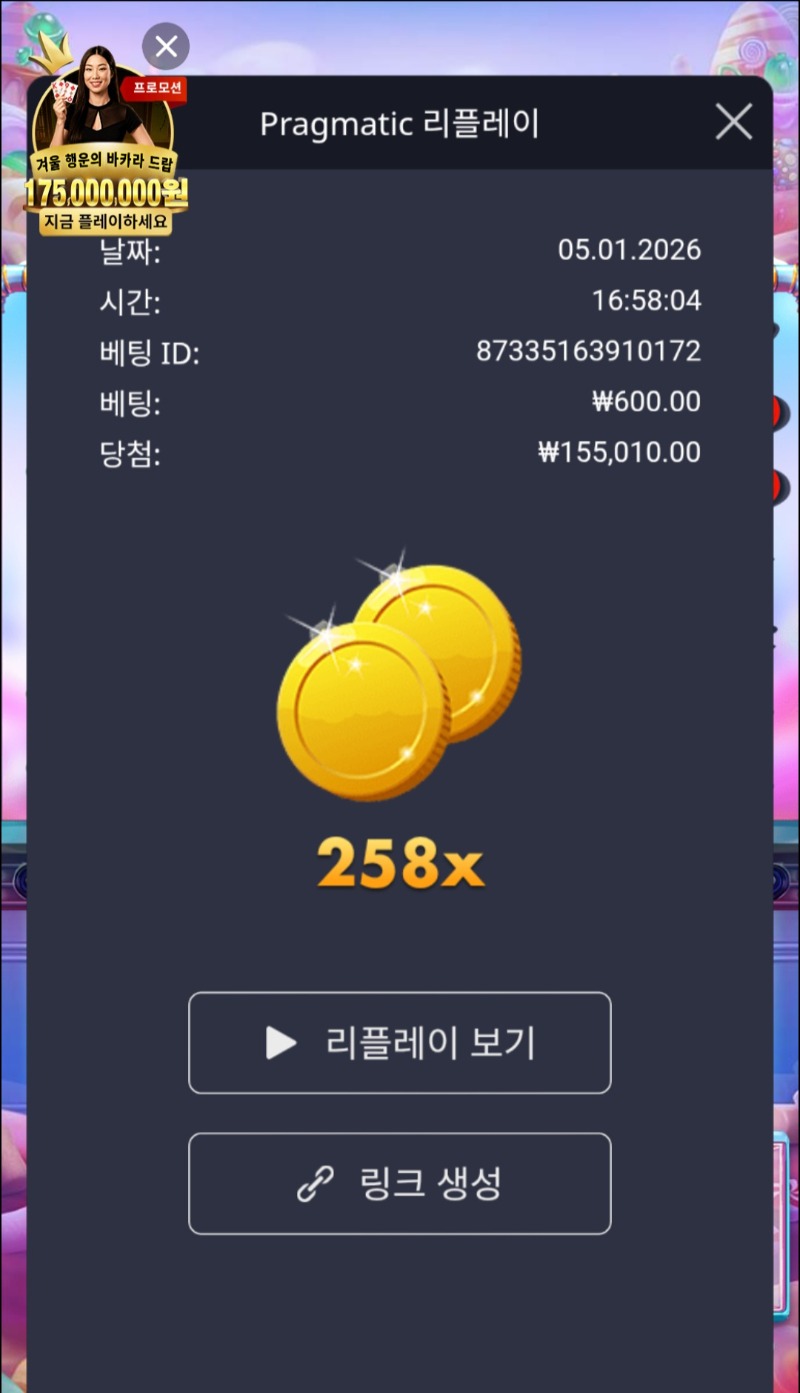Screen dimensions: 800x1393
Task: Play the replay with 리플레이 보기
Action: 399,1043
